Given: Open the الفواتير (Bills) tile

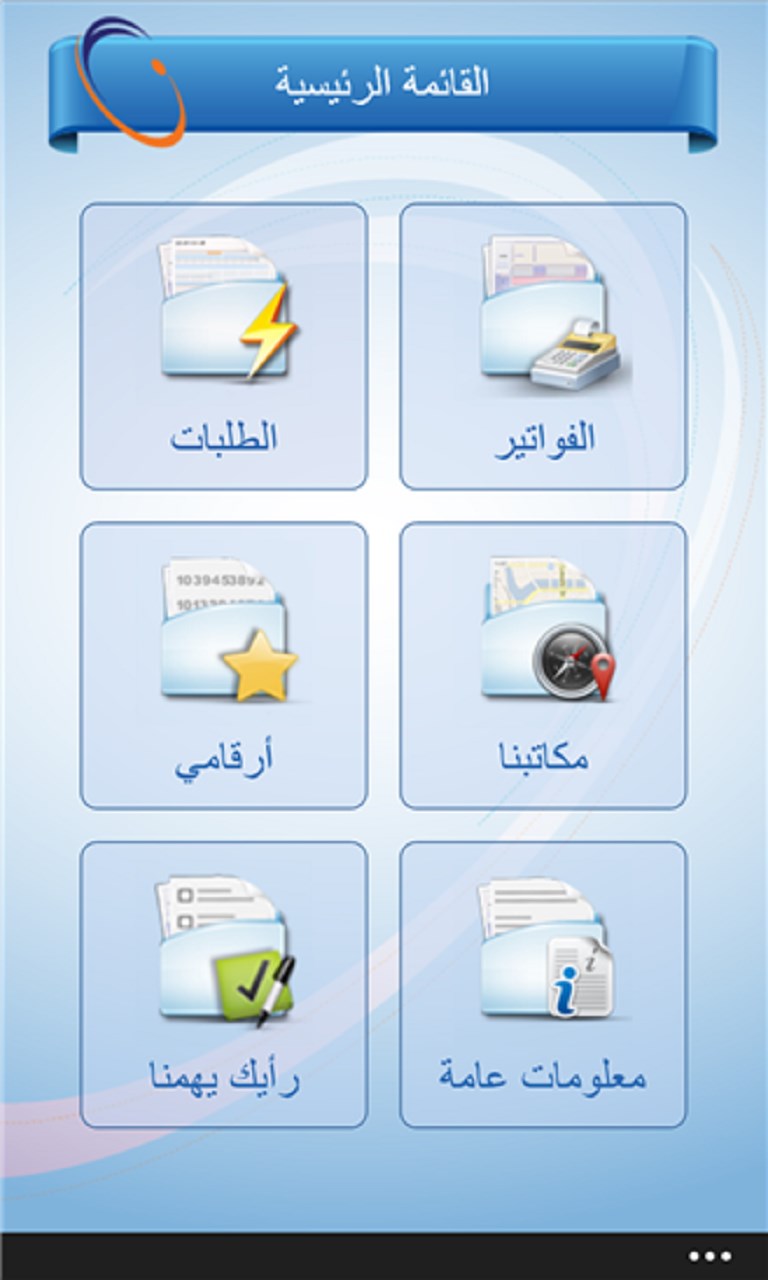Looking at the screenshot, I should (x=543, y=346).
